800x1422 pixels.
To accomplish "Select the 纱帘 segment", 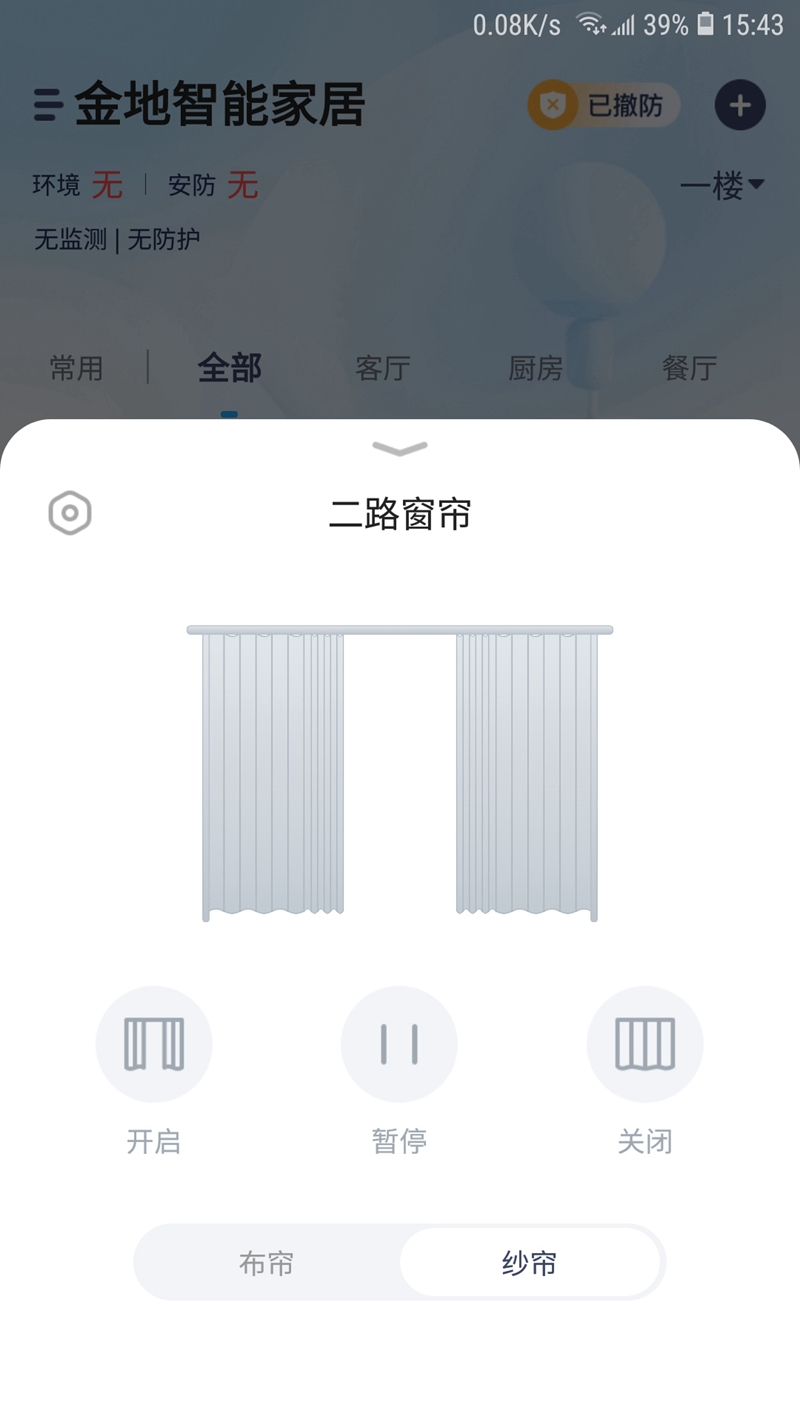I will click(x=529, y=1263).
